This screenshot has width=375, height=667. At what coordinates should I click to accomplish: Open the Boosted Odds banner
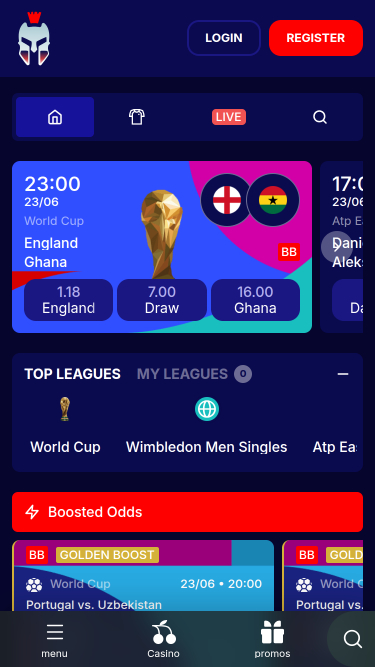point(188,512)
